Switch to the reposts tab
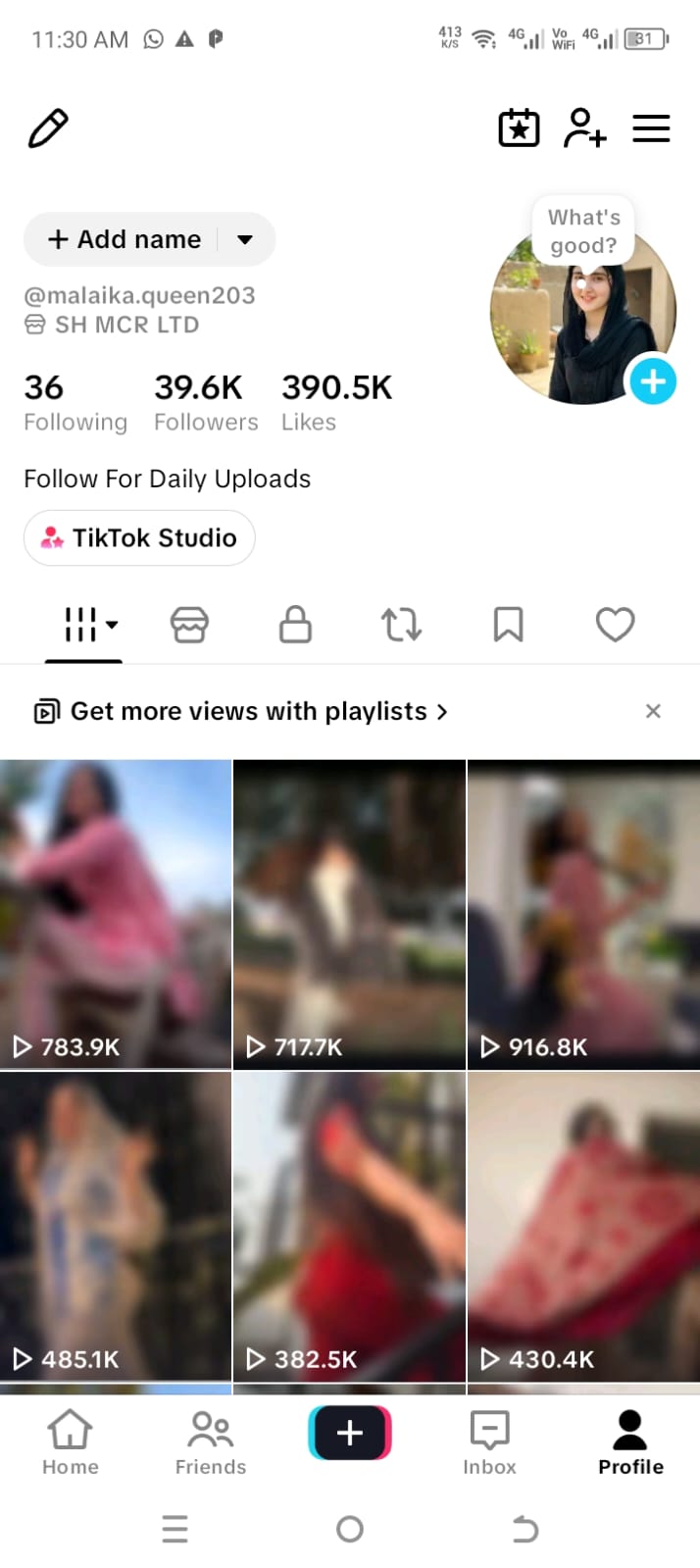Image resolution: width=700 pixels, height=1568 pixels. (401, 625)
